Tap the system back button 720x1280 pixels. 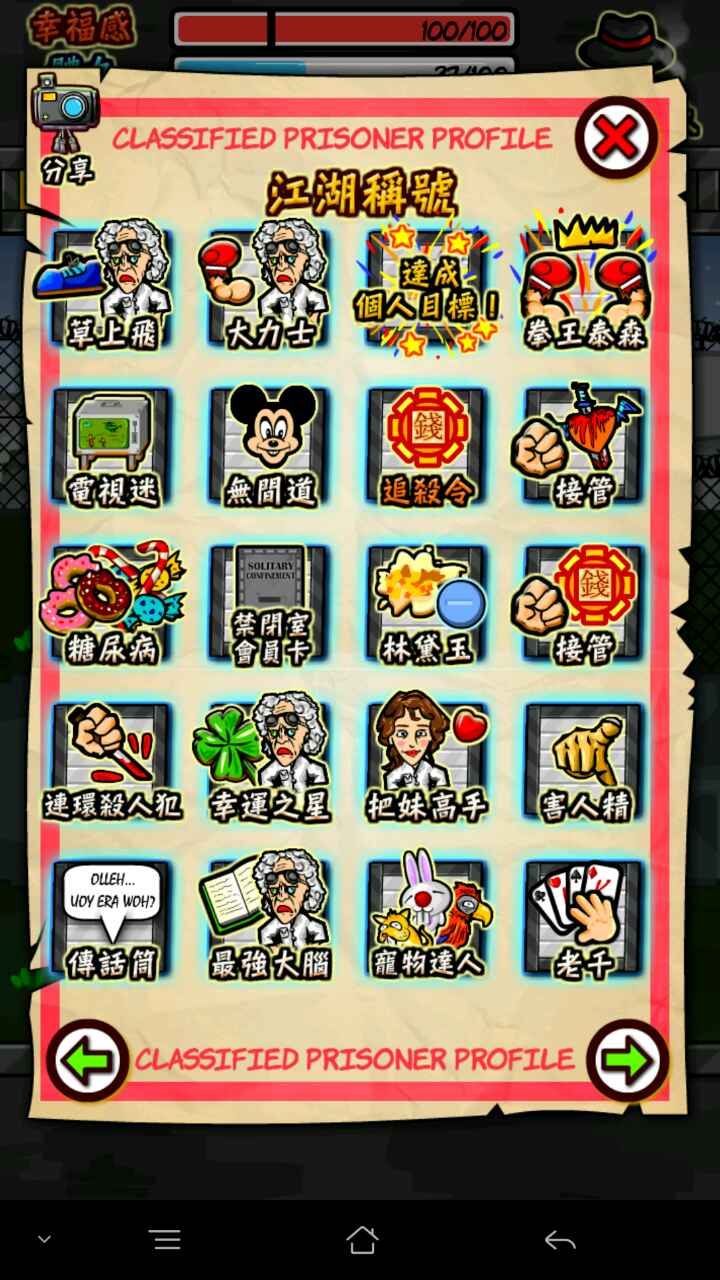click(560, 1240)
